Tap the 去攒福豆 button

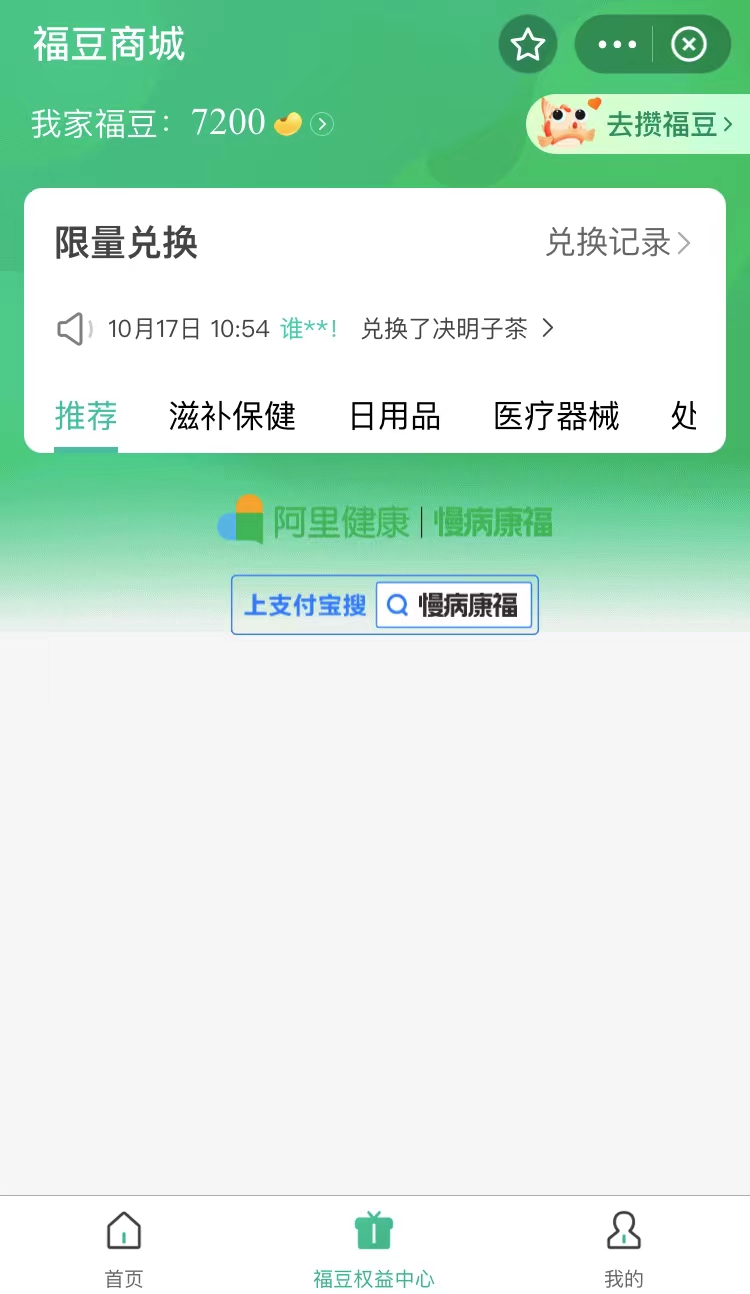pos(638,124)
